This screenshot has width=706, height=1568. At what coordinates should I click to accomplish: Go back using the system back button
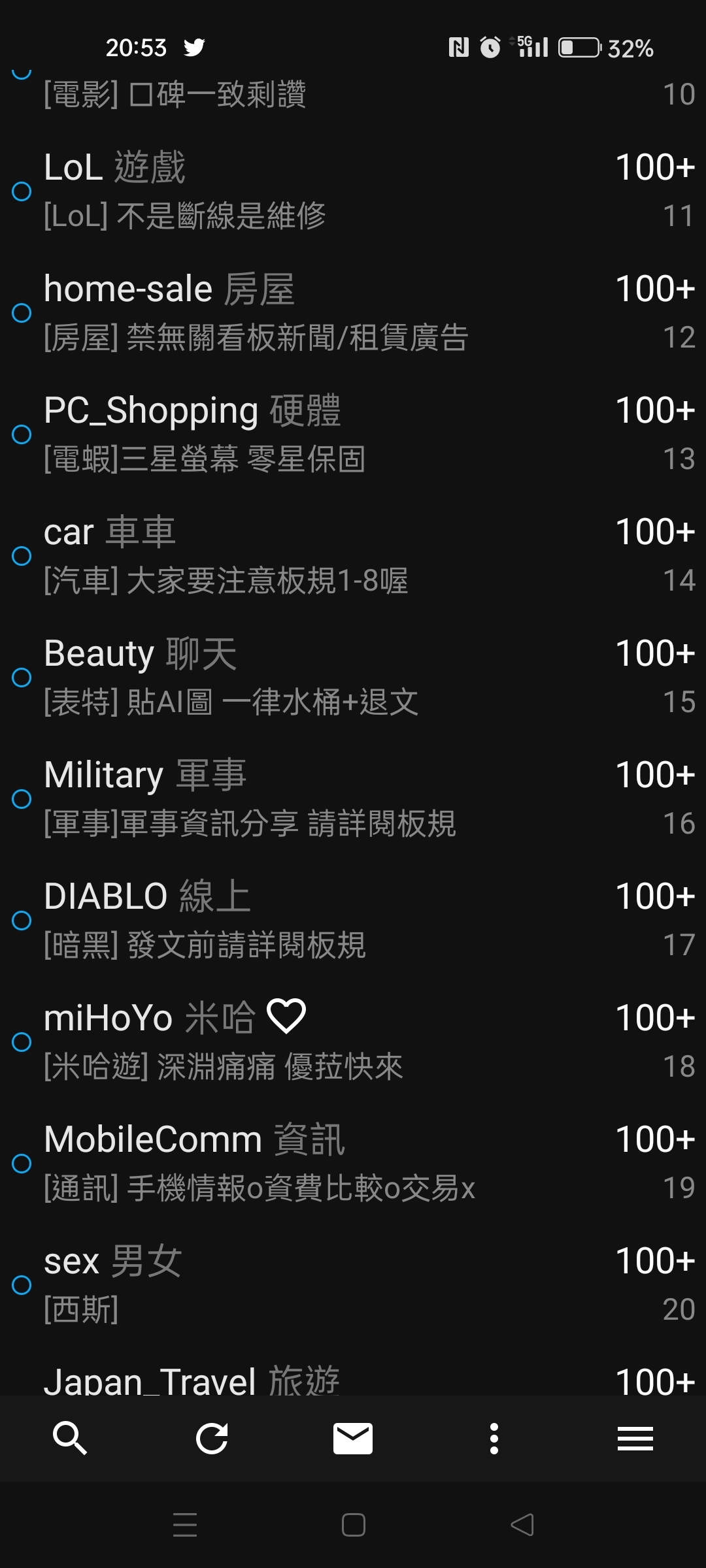tap(522, 1525)
